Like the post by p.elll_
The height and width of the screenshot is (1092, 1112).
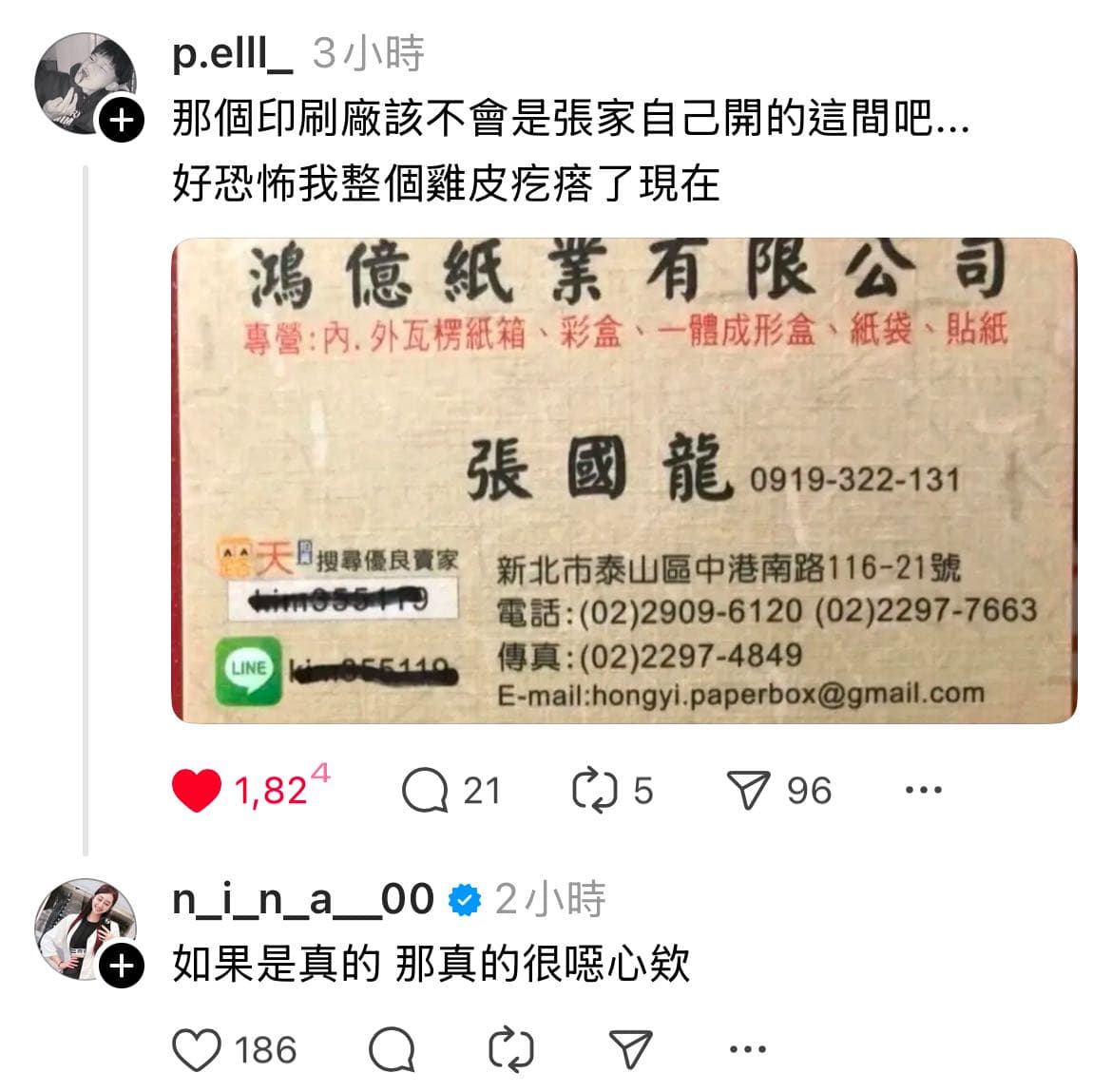pyautogui.click(x=197, y=791)
